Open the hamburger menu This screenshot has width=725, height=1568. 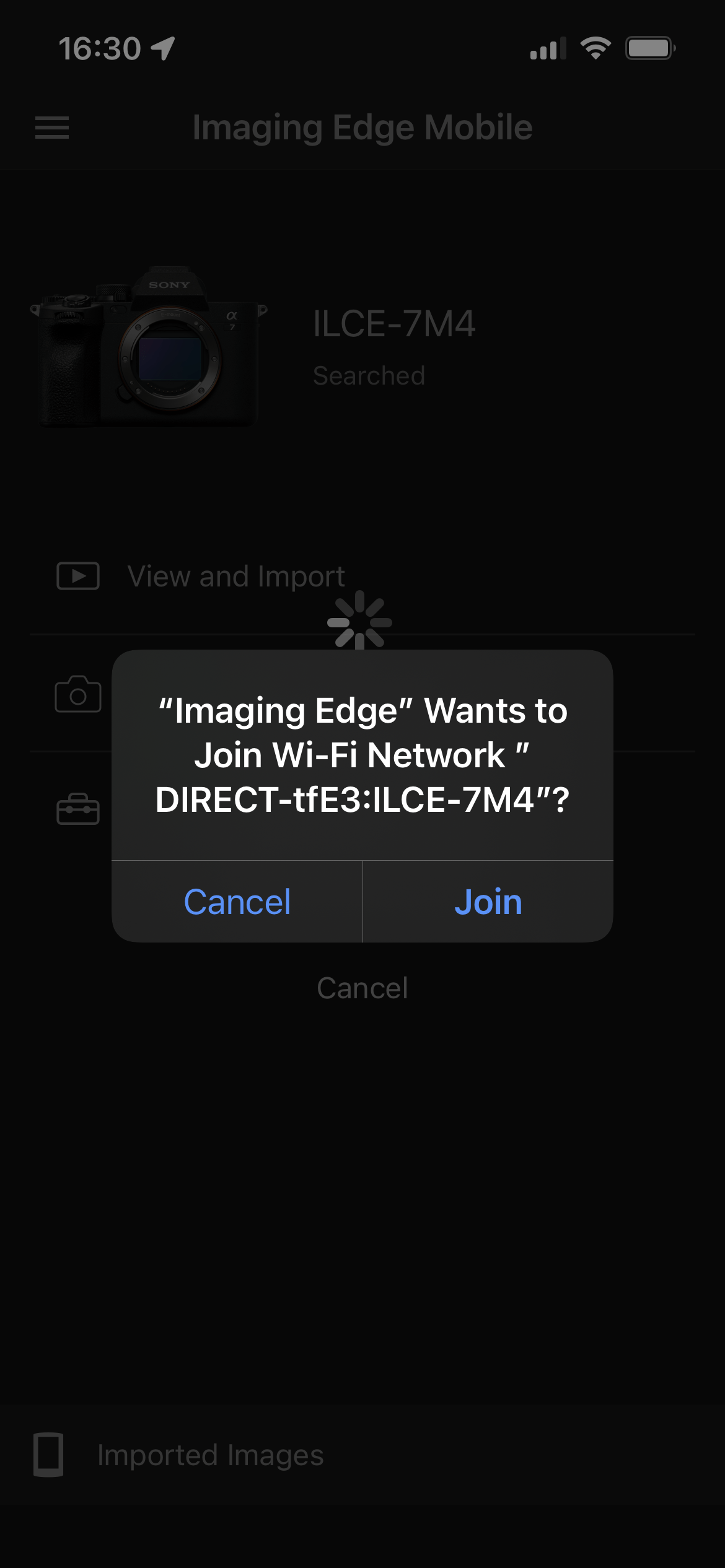pos(52,128)
